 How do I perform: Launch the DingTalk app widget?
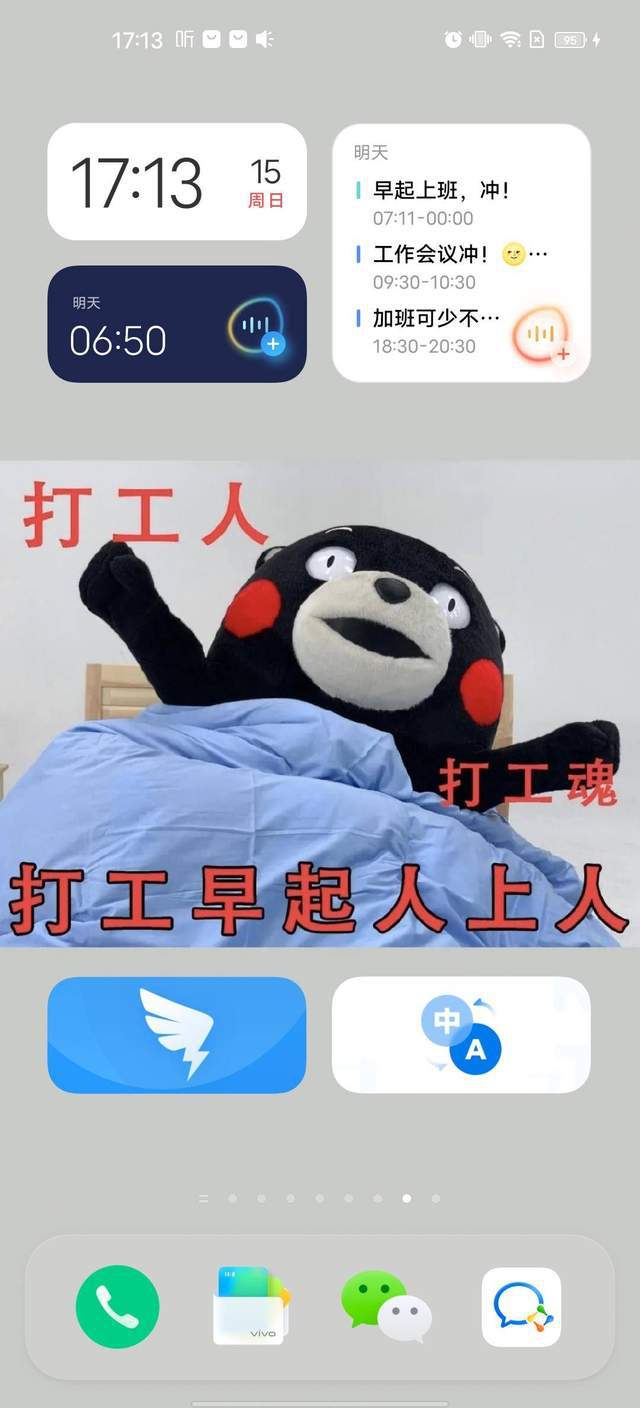pos(177,1034)
